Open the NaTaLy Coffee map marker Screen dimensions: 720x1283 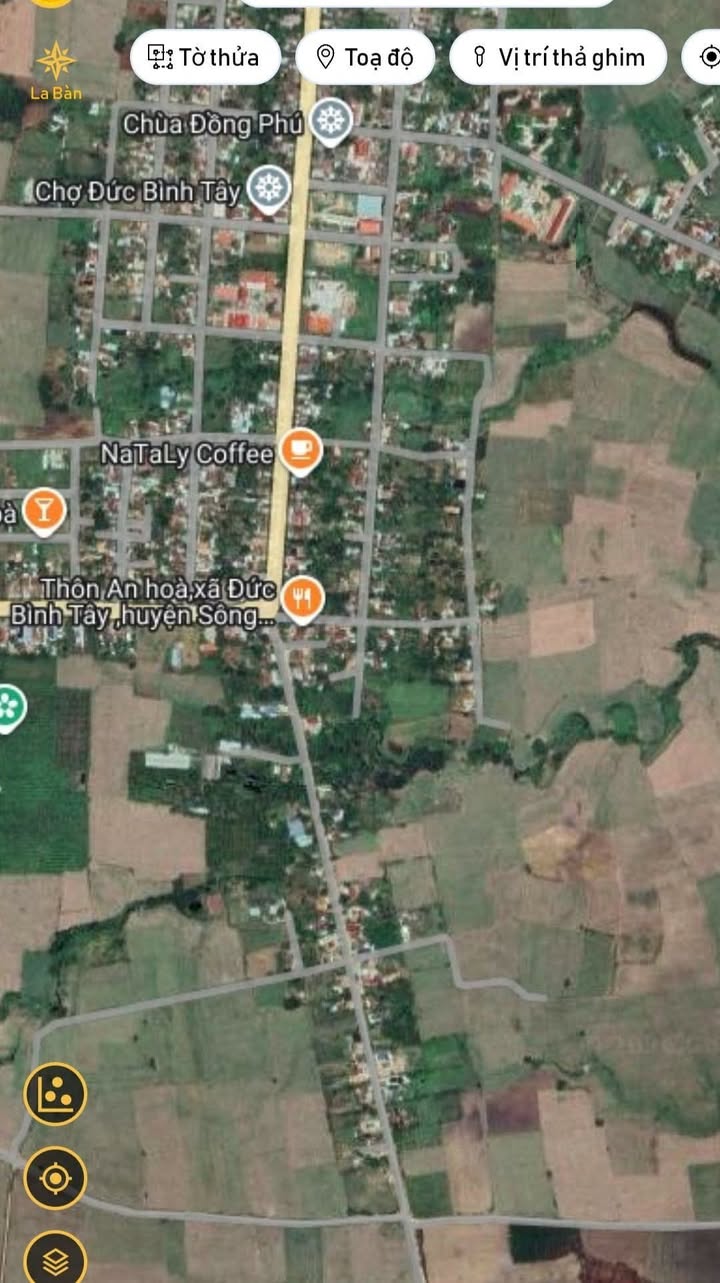[x=299, y=450]
